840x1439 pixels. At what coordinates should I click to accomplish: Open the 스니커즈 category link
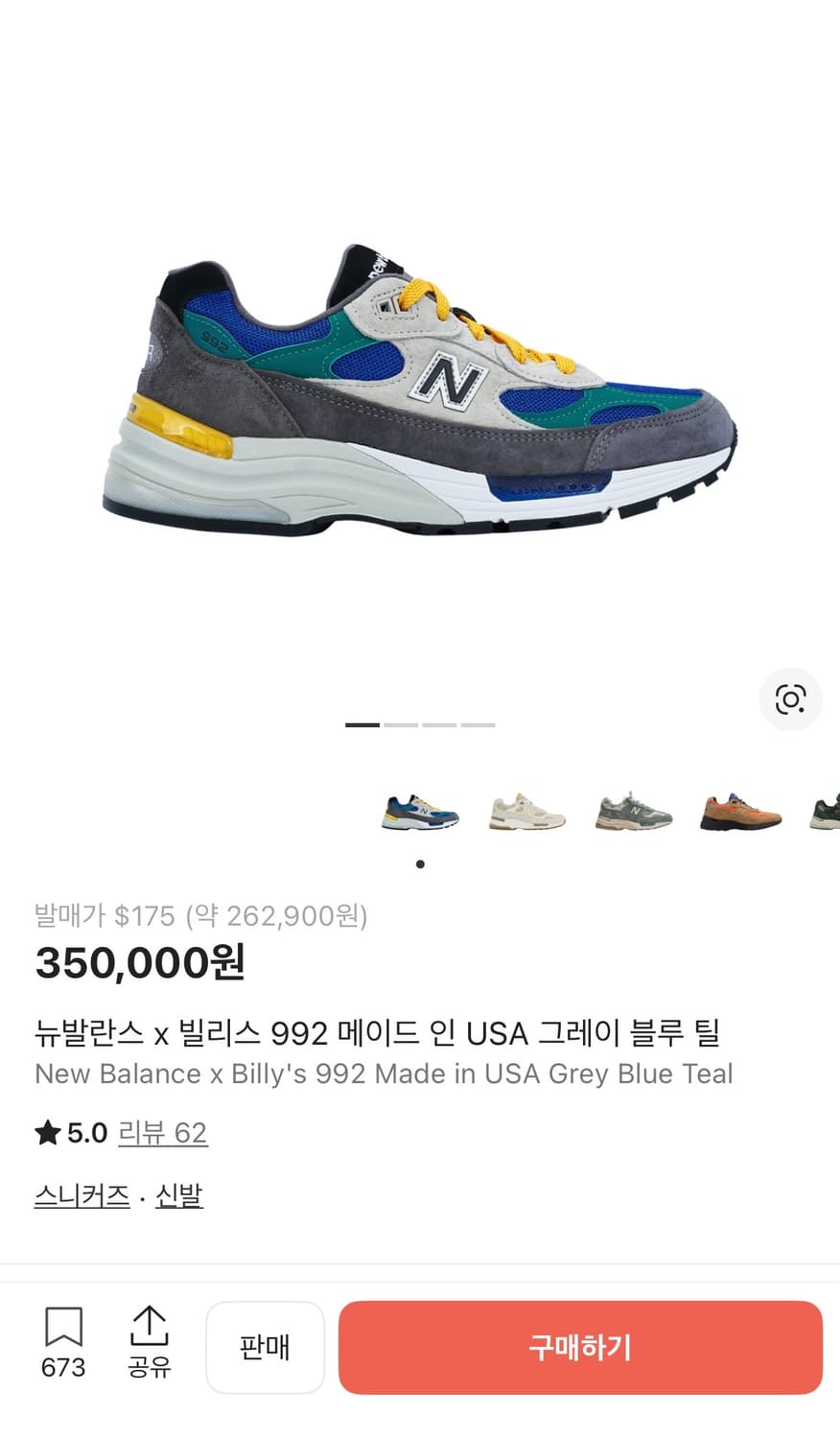coord(82,1194)
